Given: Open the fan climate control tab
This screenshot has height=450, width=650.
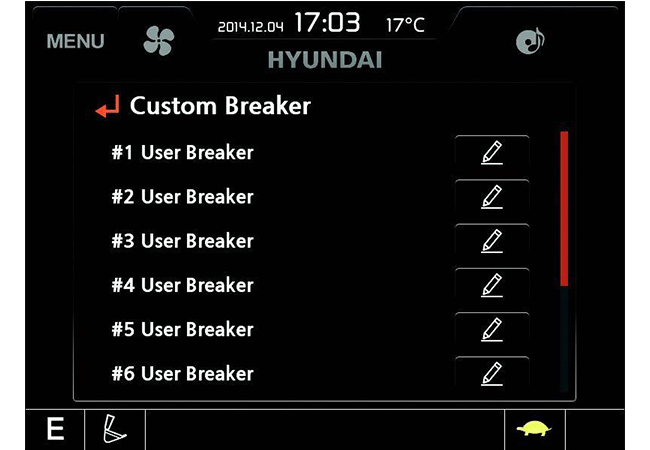Looking at the screenshot, I should [159, 41].
